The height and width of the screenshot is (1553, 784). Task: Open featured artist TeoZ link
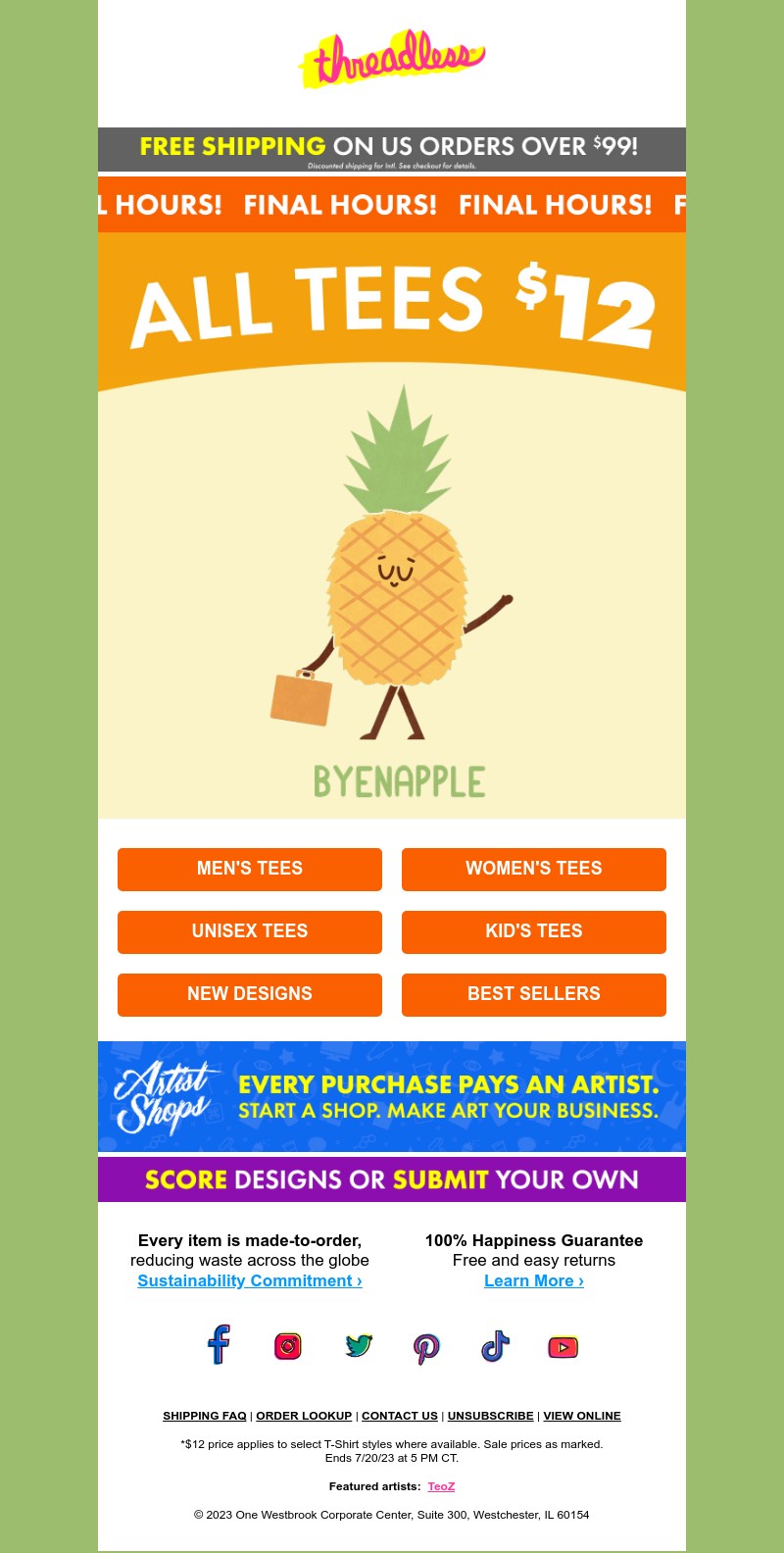click(x=441, y=1486)
